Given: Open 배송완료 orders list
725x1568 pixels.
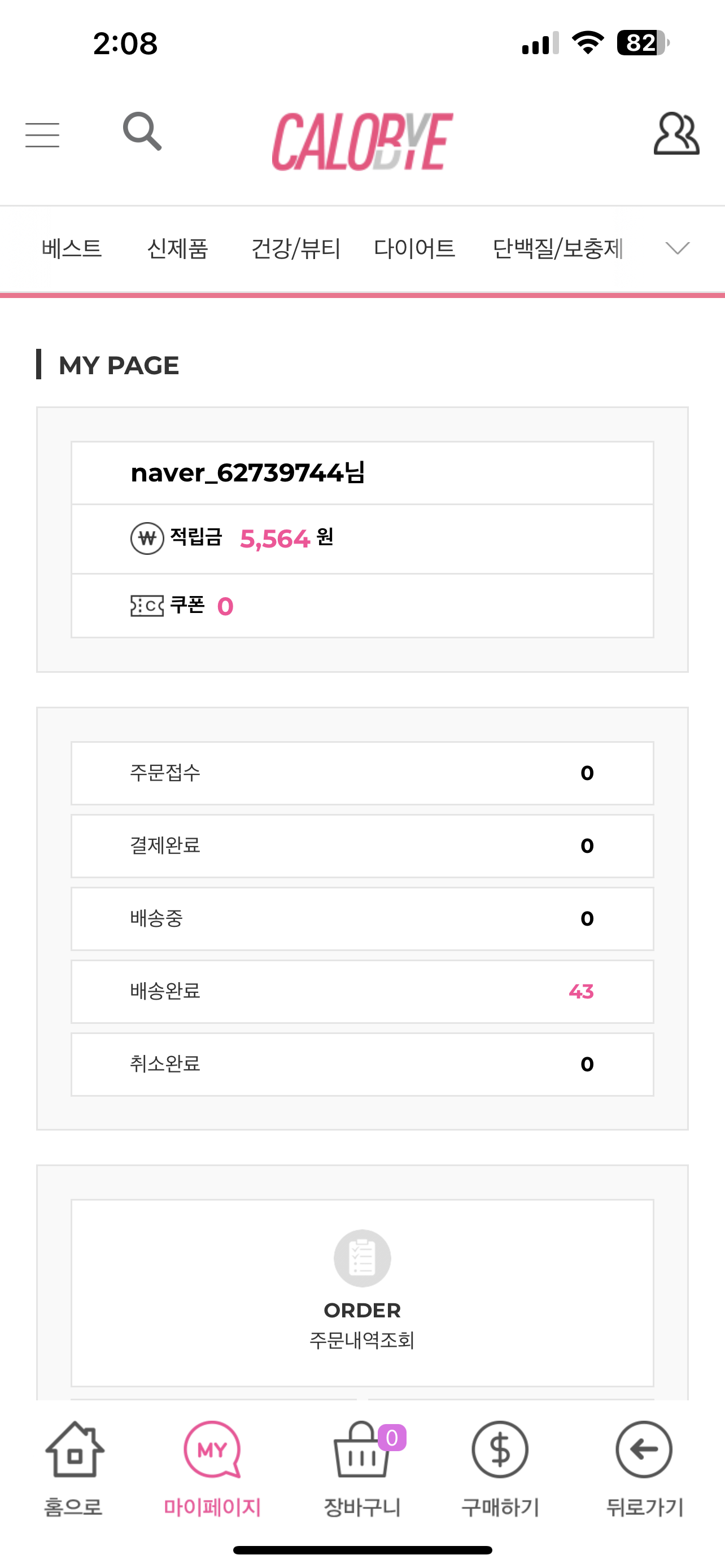Looking at the screenshot, I should point(362,992).
